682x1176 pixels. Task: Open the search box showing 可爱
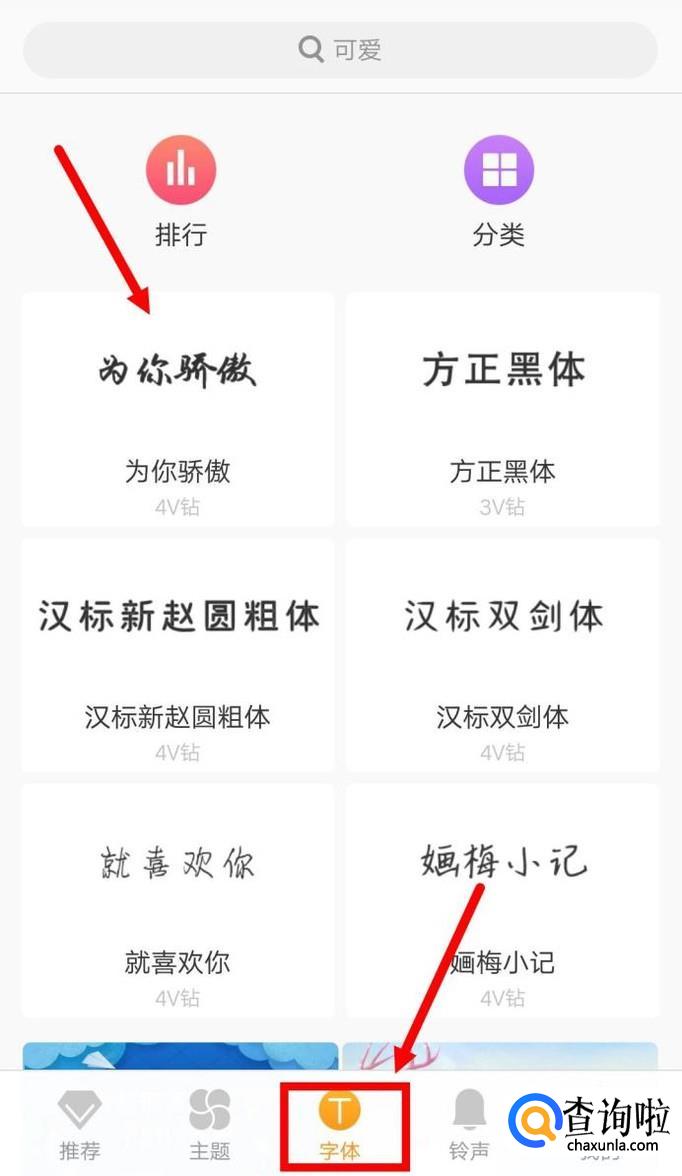[340, 49]
